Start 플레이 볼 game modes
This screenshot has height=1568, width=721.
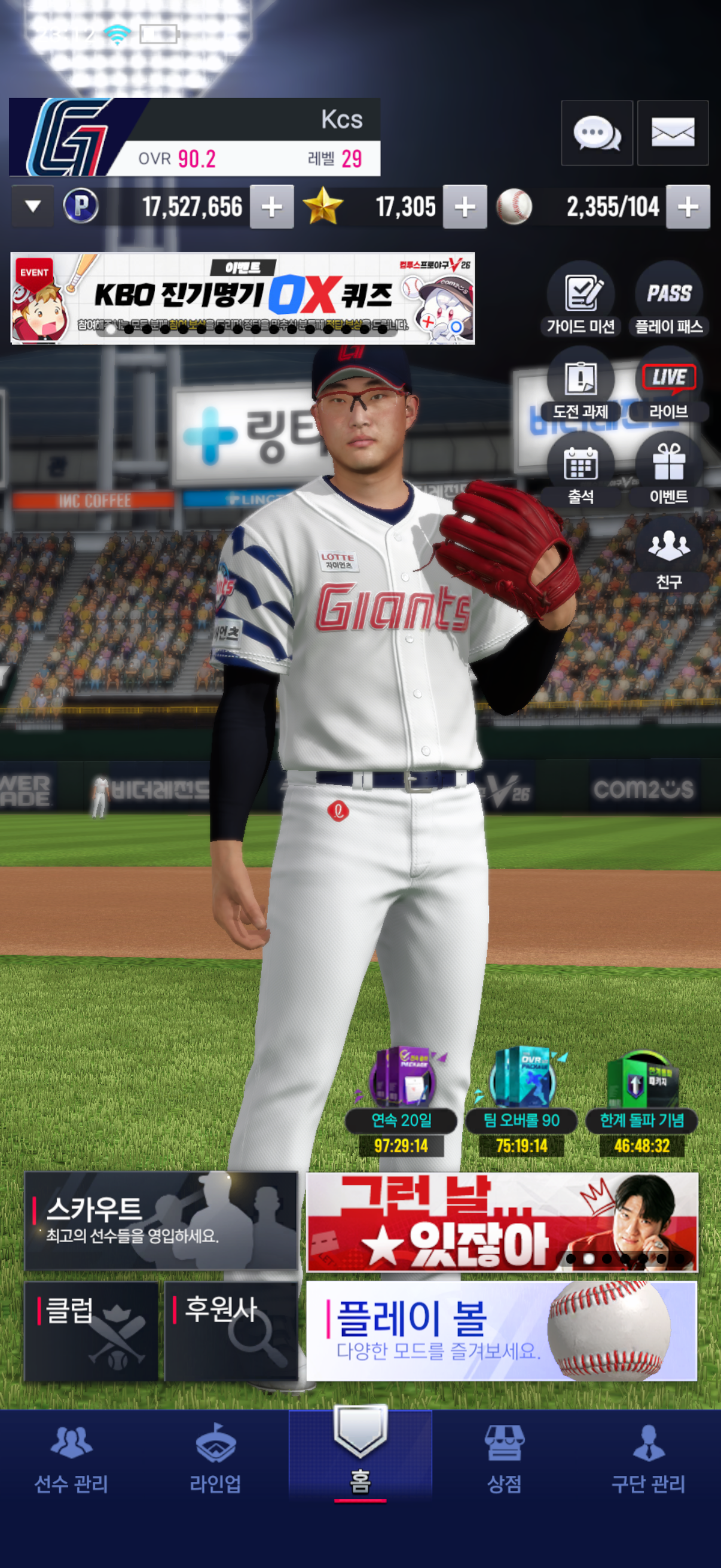click(501, 1330)
